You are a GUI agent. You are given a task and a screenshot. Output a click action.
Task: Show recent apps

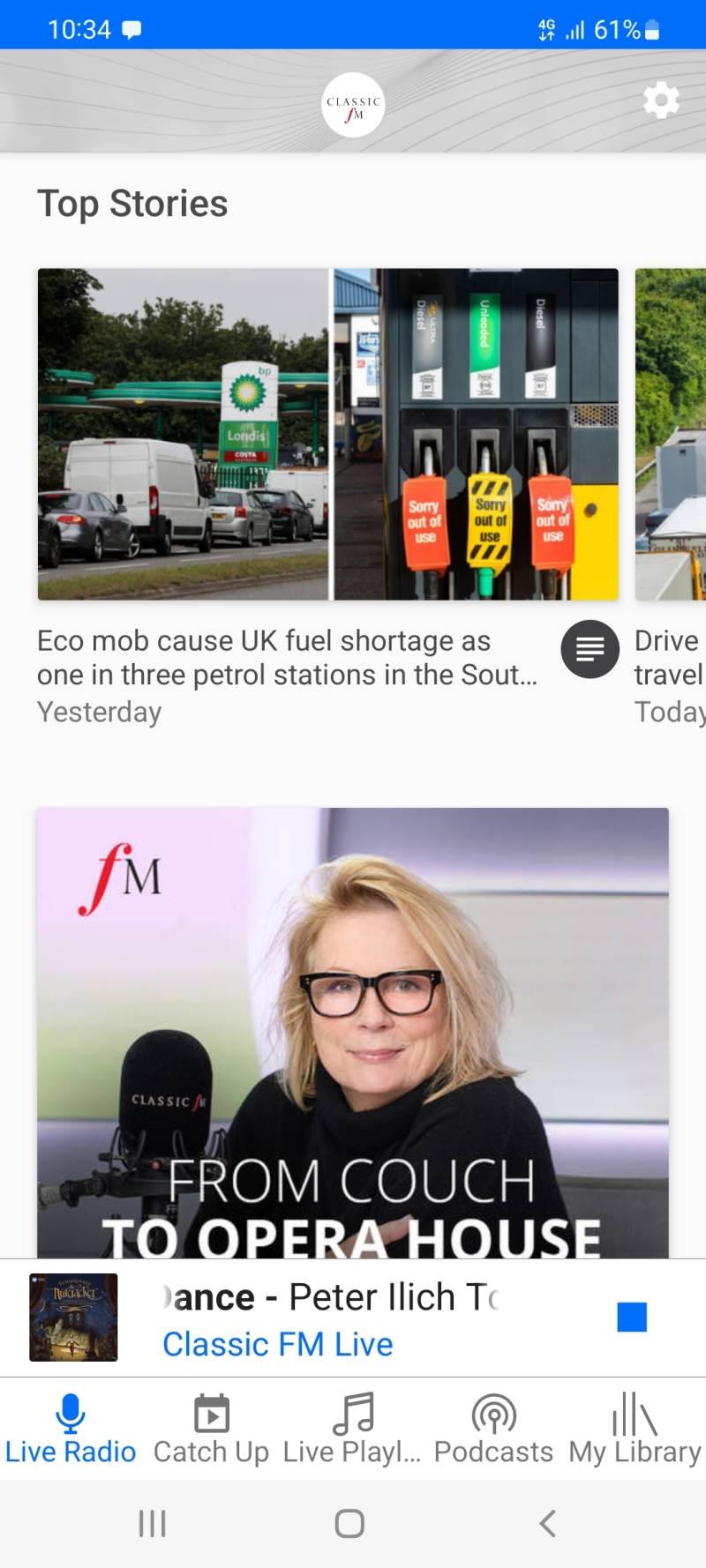(152, 1523)
